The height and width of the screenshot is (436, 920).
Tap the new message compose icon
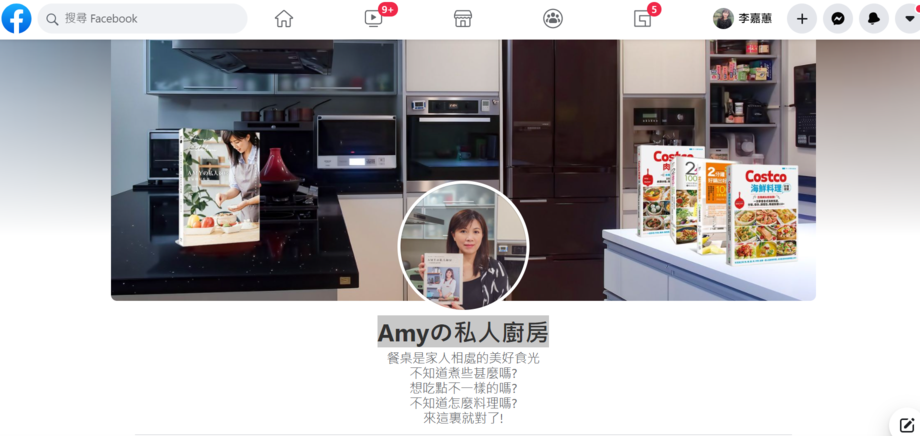(906, 424)
